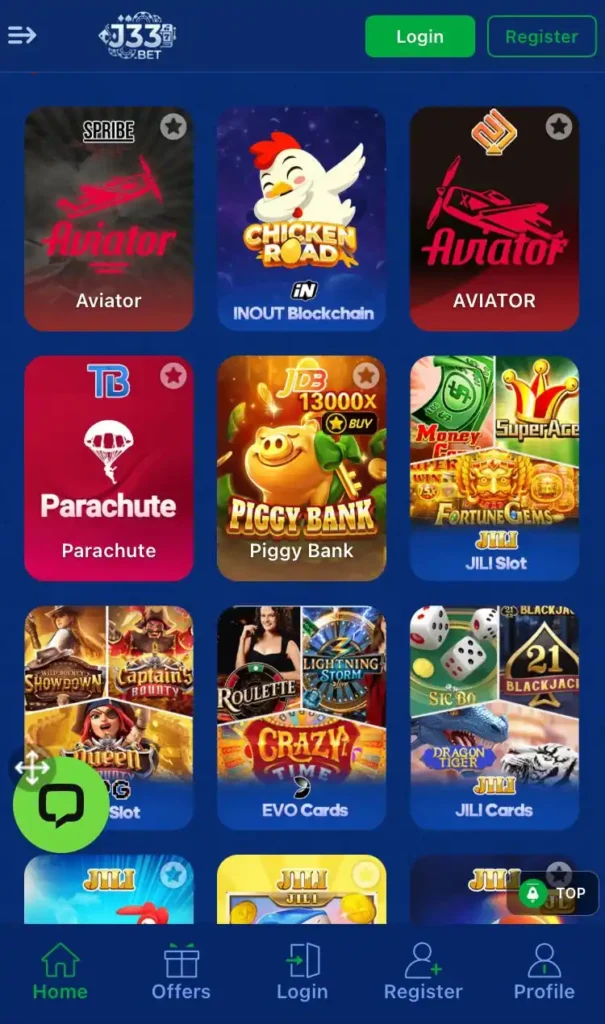Favorite the Piggy Bank game star
This screenshot has height=1024, width=605.
(366, 376)
